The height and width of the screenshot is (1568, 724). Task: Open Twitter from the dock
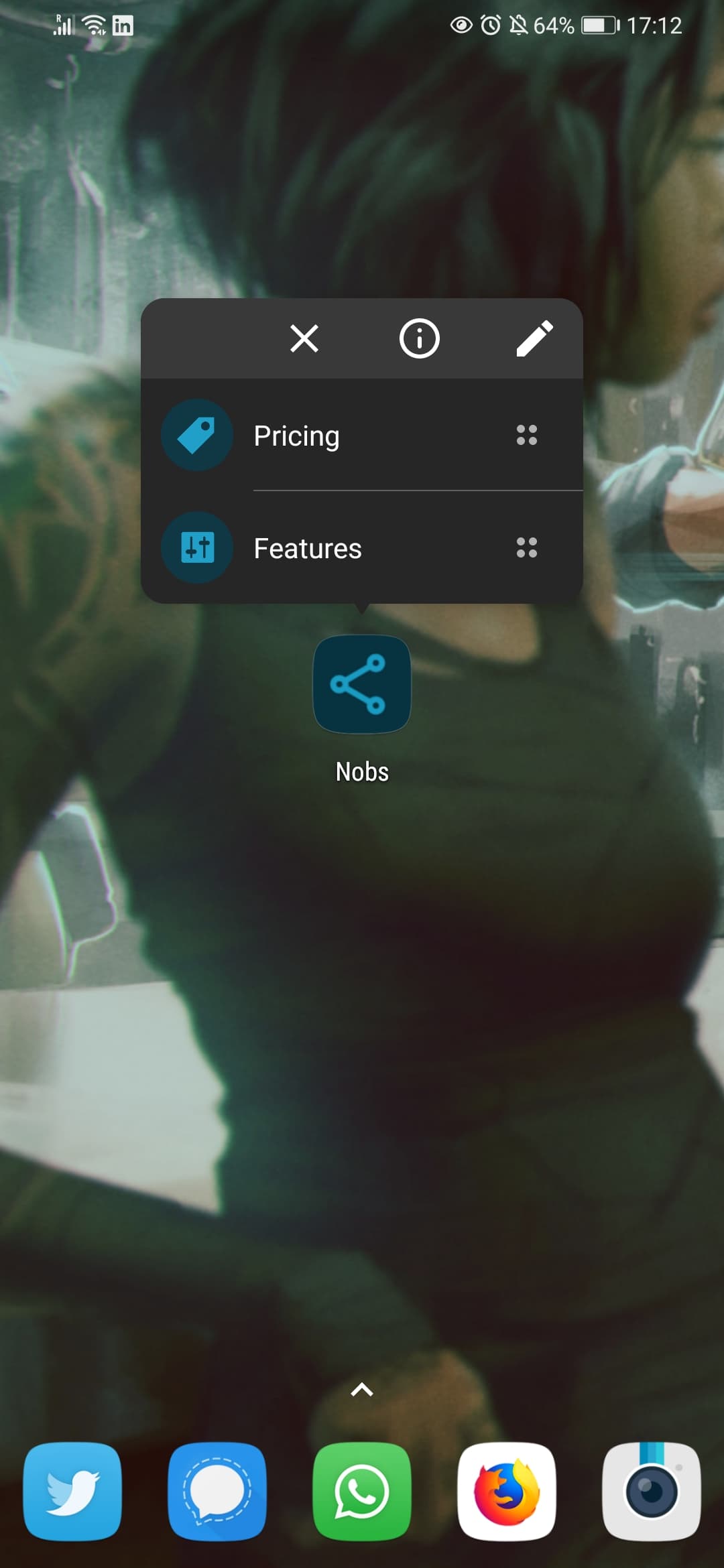72,1492
